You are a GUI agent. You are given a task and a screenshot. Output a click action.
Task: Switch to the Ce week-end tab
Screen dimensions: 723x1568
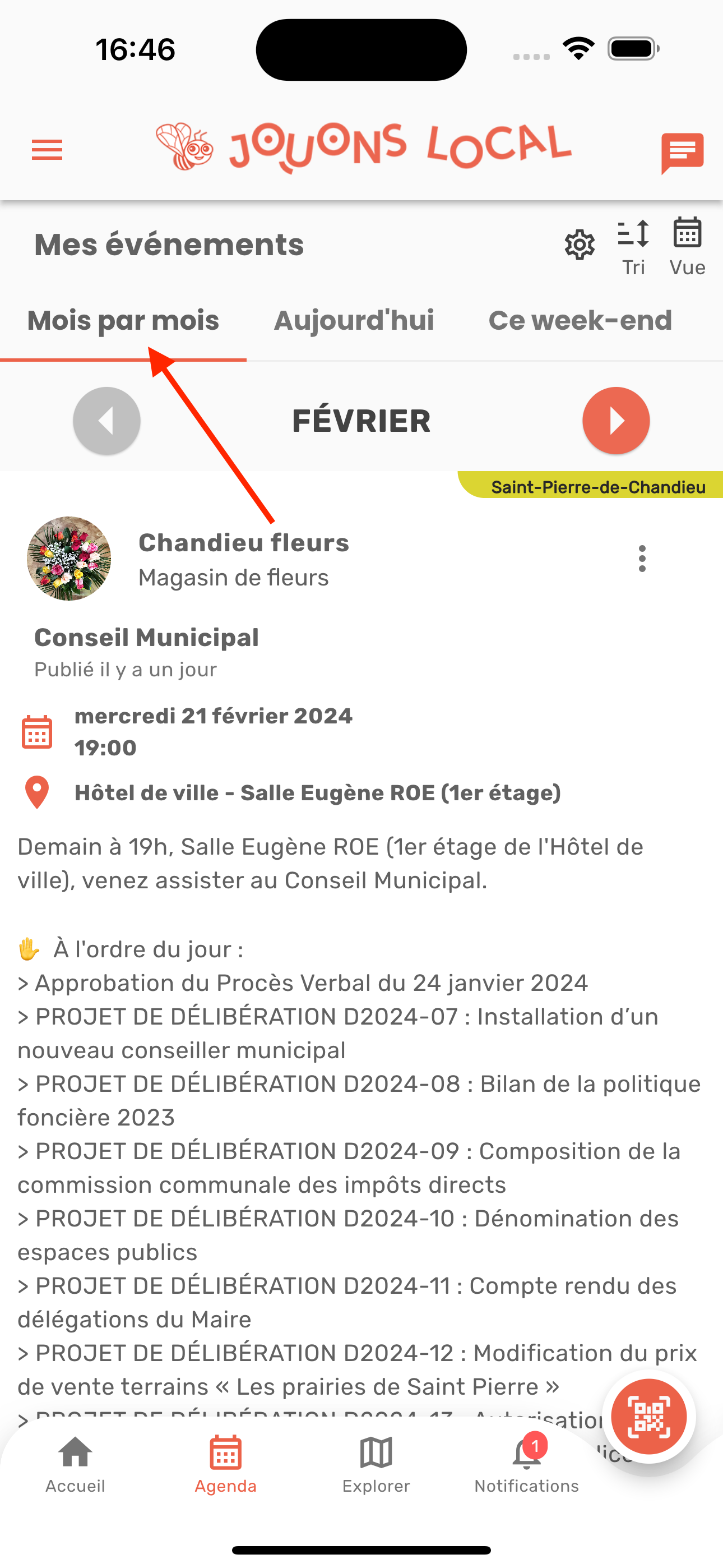(580, 321)
